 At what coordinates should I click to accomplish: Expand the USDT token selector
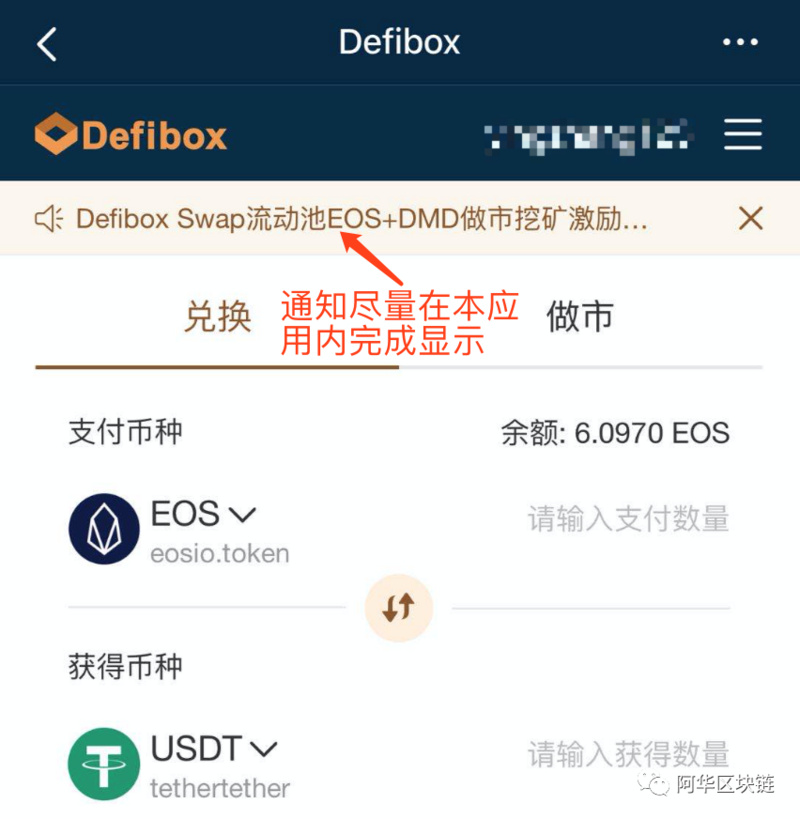coord(266,747)
